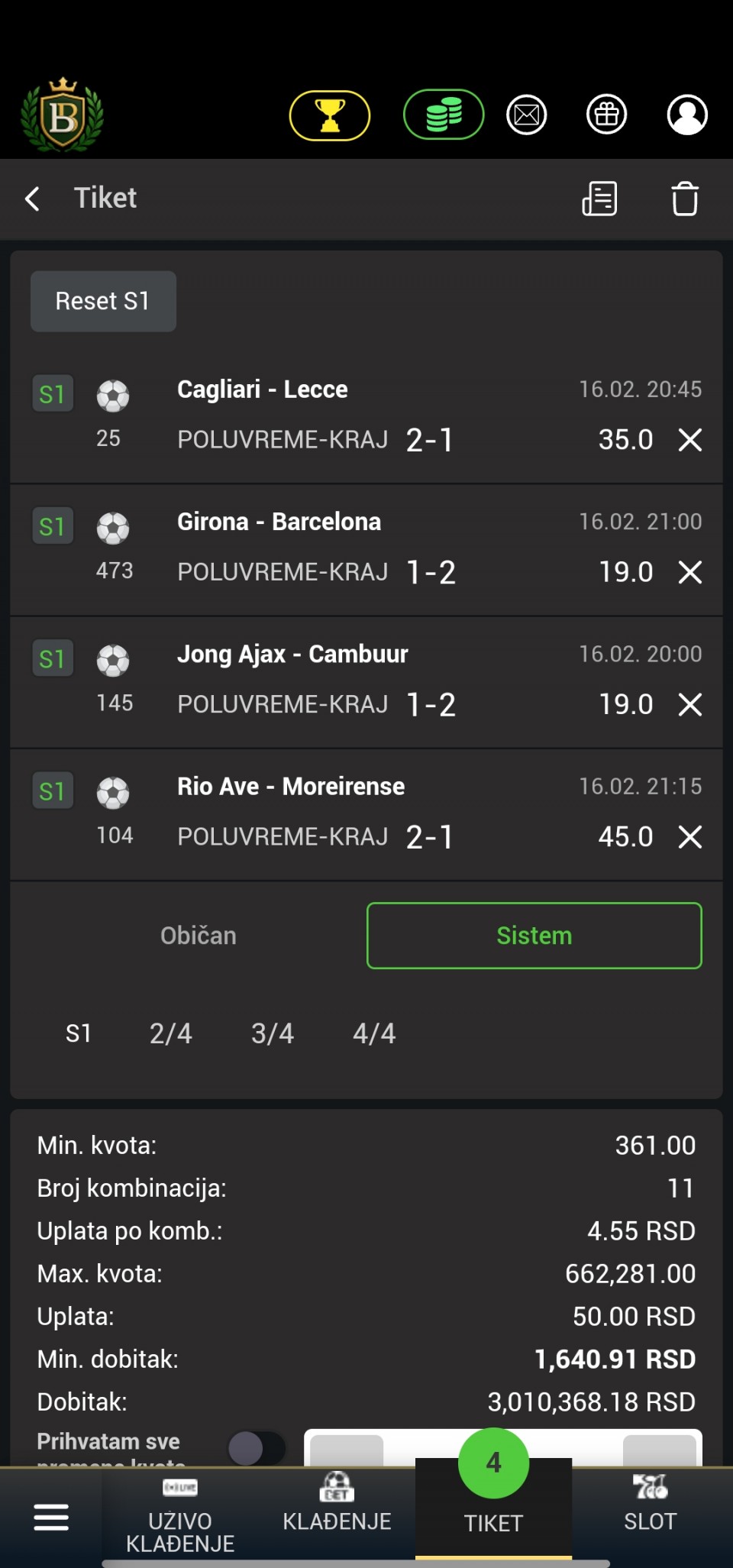733x1568 pixels.
Task: Open the messages envelope icon
Action: tap(527, 115)
